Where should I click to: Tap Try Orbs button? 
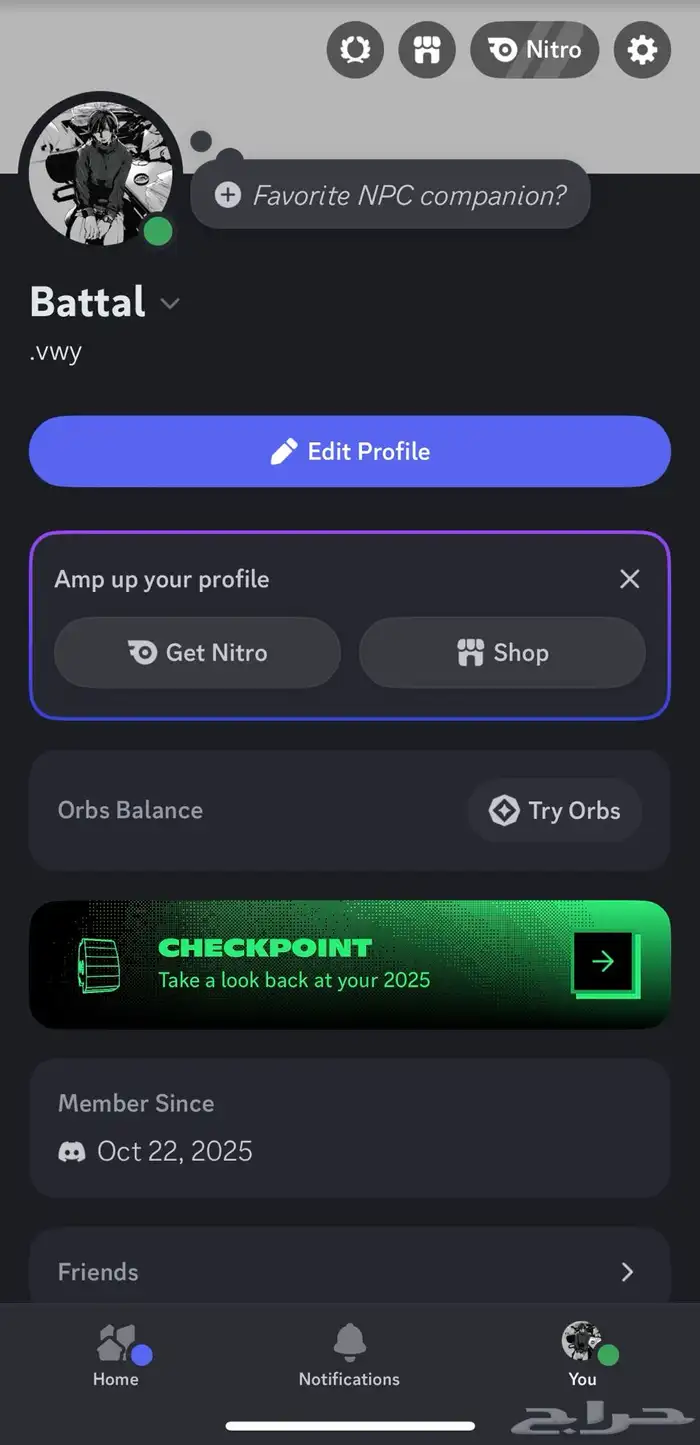pyautogui.click(x=555, y=811)
